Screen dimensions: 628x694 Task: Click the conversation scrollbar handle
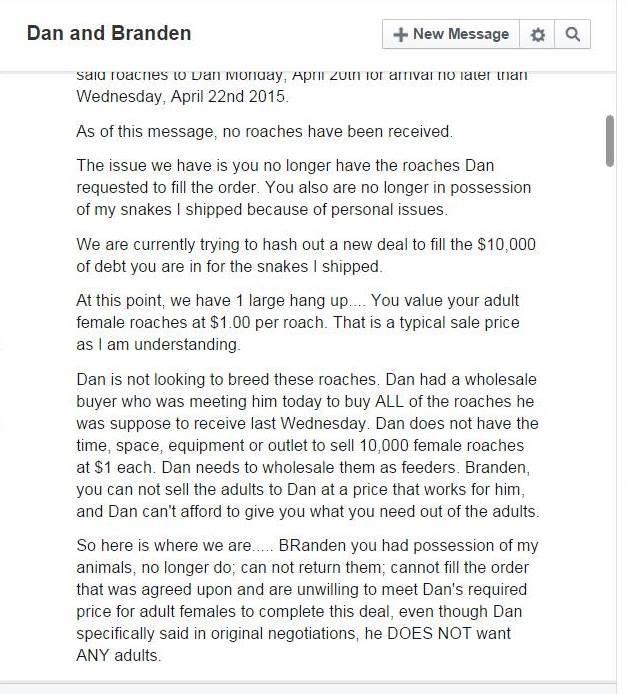[x=610, y=141]
